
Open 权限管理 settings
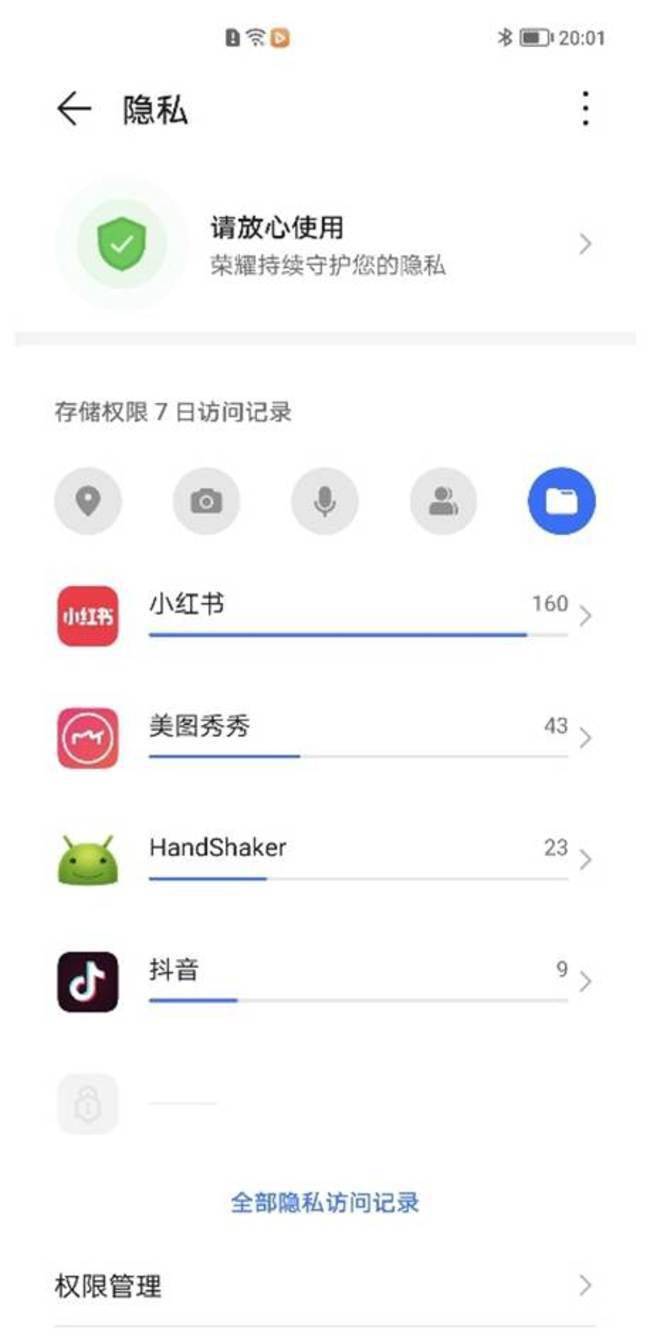325,1285
